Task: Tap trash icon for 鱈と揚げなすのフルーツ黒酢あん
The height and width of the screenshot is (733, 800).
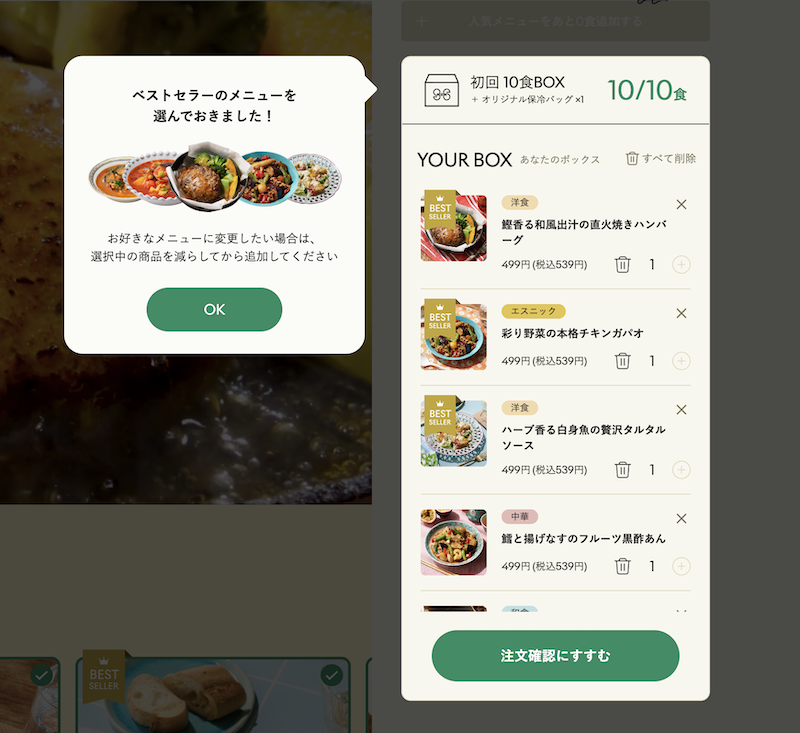Action: pos(622,566)
